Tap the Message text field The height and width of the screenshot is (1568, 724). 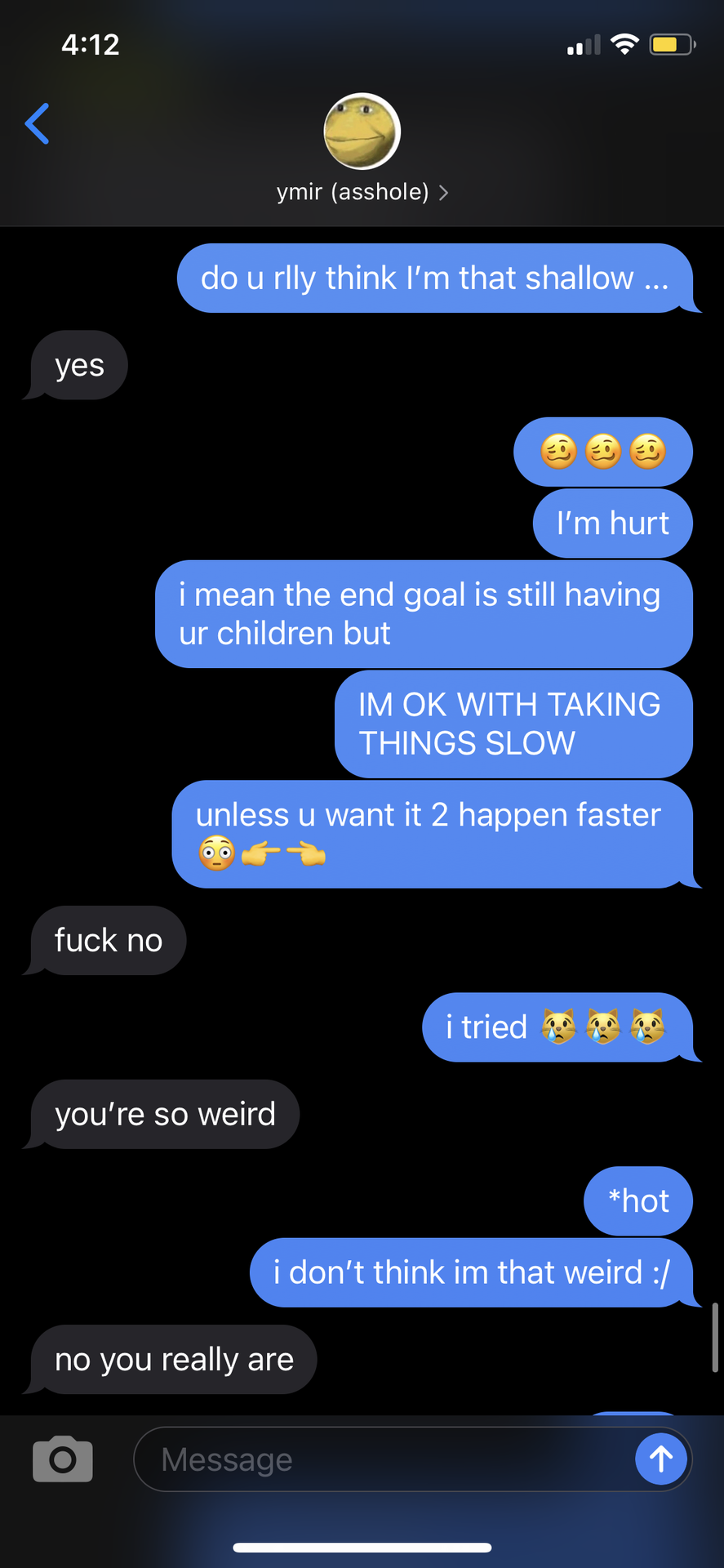pos(384,1459)
